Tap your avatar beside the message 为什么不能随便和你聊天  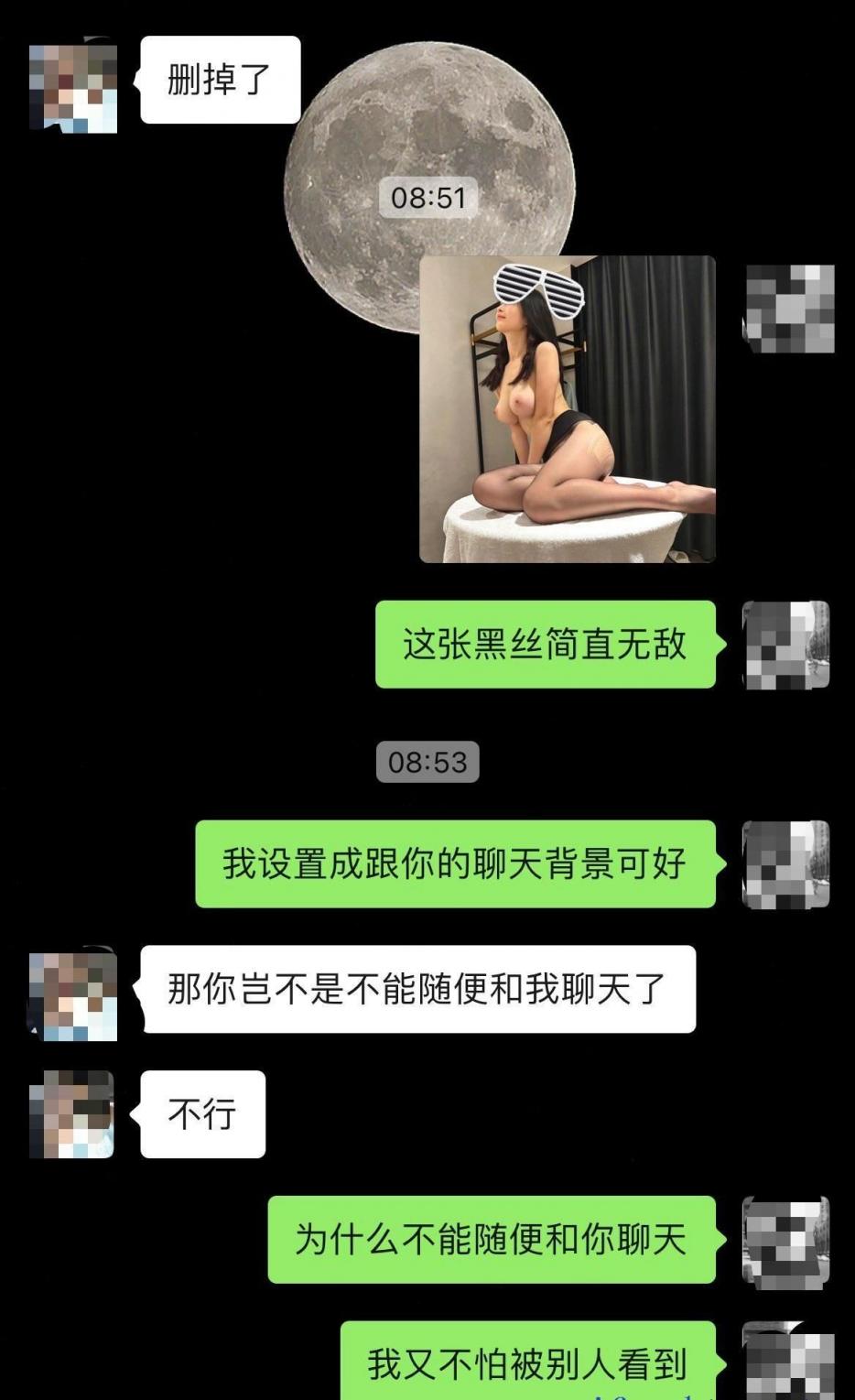[785, 1240]
